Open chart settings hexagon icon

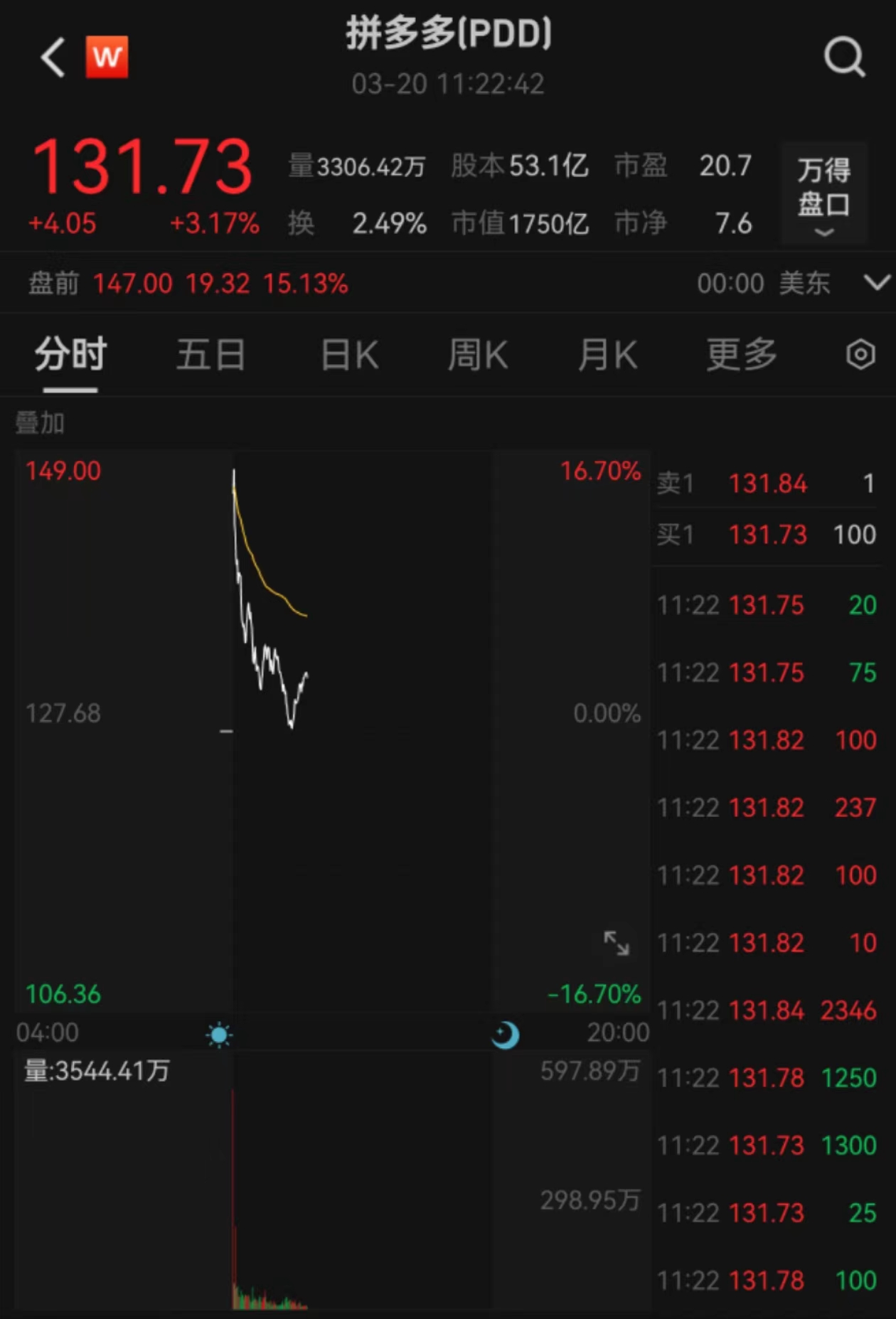[x=860, y=354]
